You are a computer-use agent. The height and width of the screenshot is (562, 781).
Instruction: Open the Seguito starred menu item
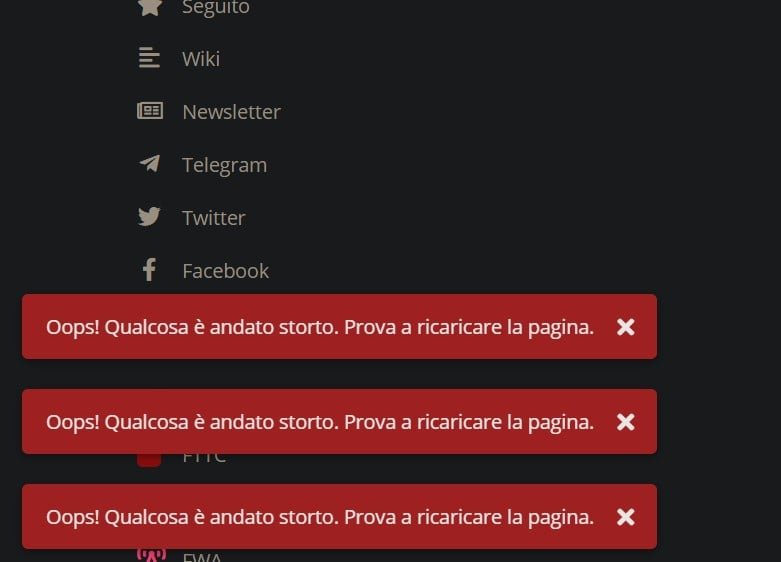(215, 8)
